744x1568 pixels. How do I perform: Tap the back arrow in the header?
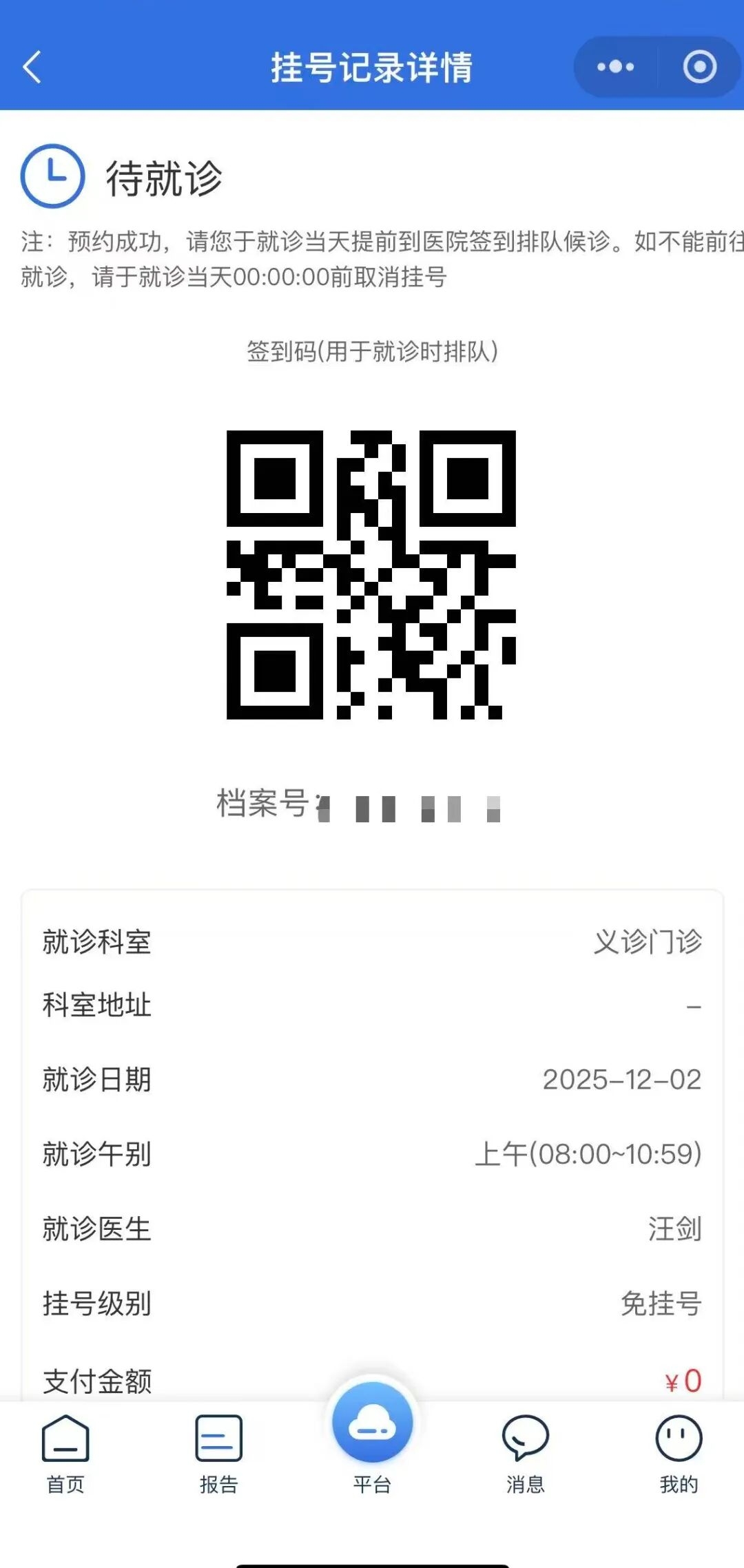coord(31,67)
